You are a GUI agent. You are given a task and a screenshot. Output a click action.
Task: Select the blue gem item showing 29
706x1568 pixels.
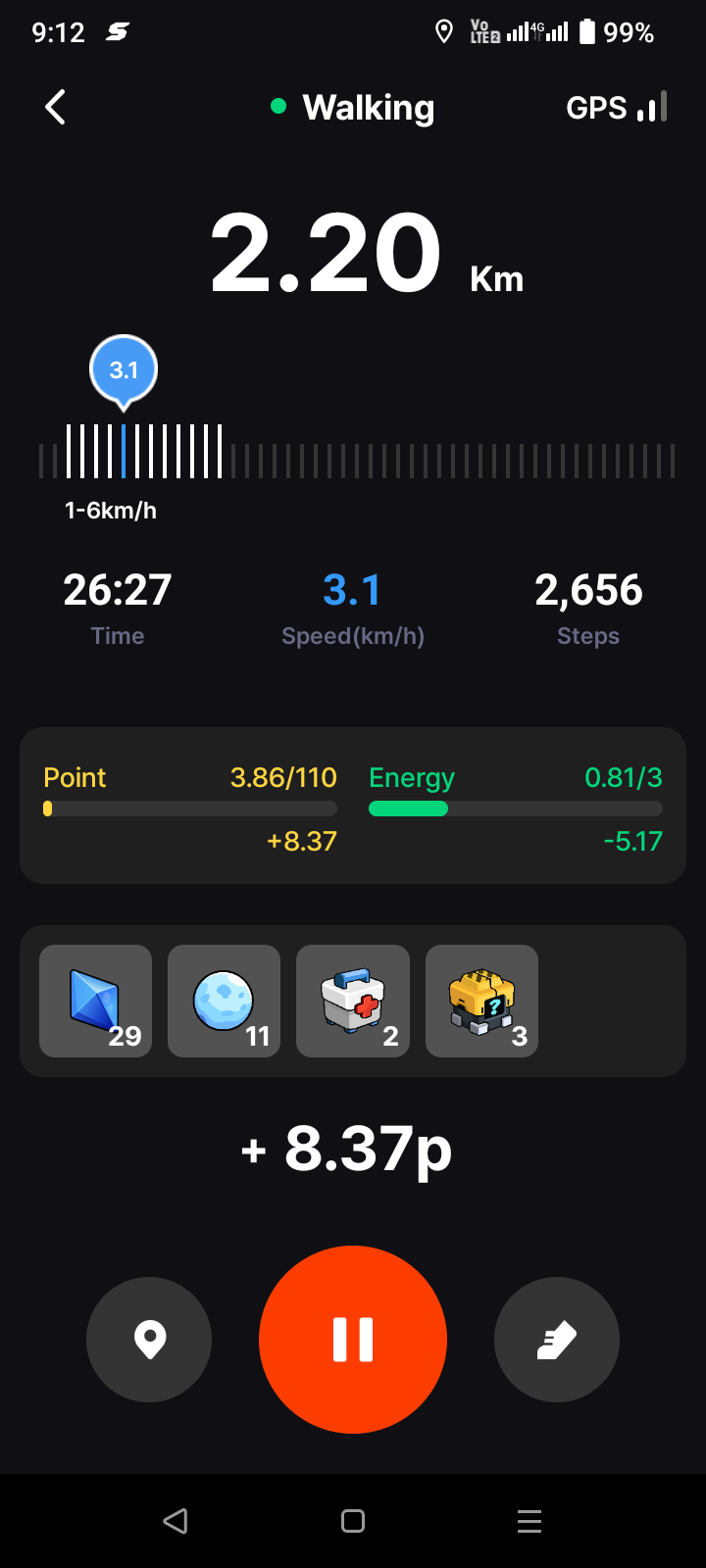[96, 1001]
